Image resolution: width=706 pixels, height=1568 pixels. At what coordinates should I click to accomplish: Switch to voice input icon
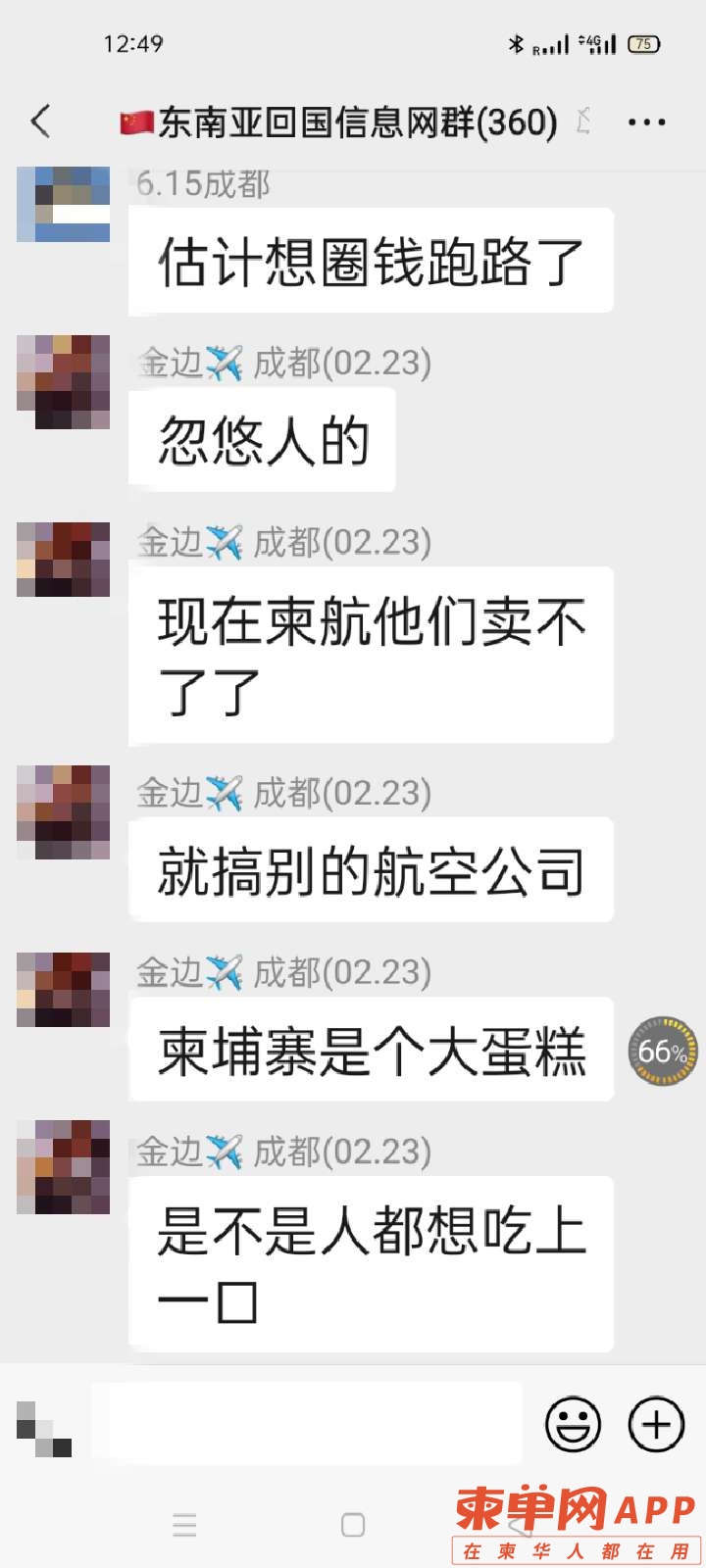pyautogui.click(x=44, y=1429)
